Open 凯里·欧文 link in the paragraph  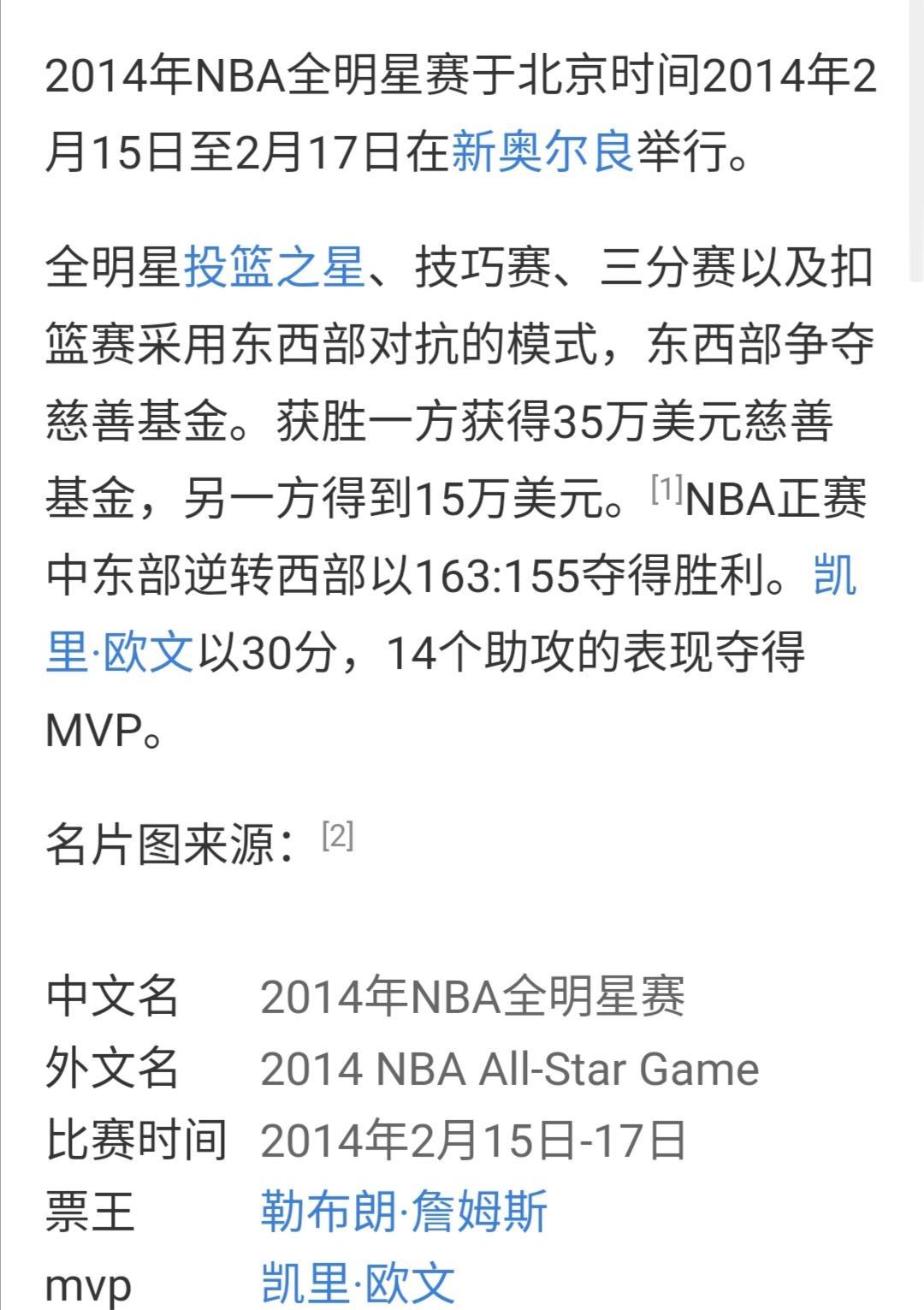[x=120, y=653]
